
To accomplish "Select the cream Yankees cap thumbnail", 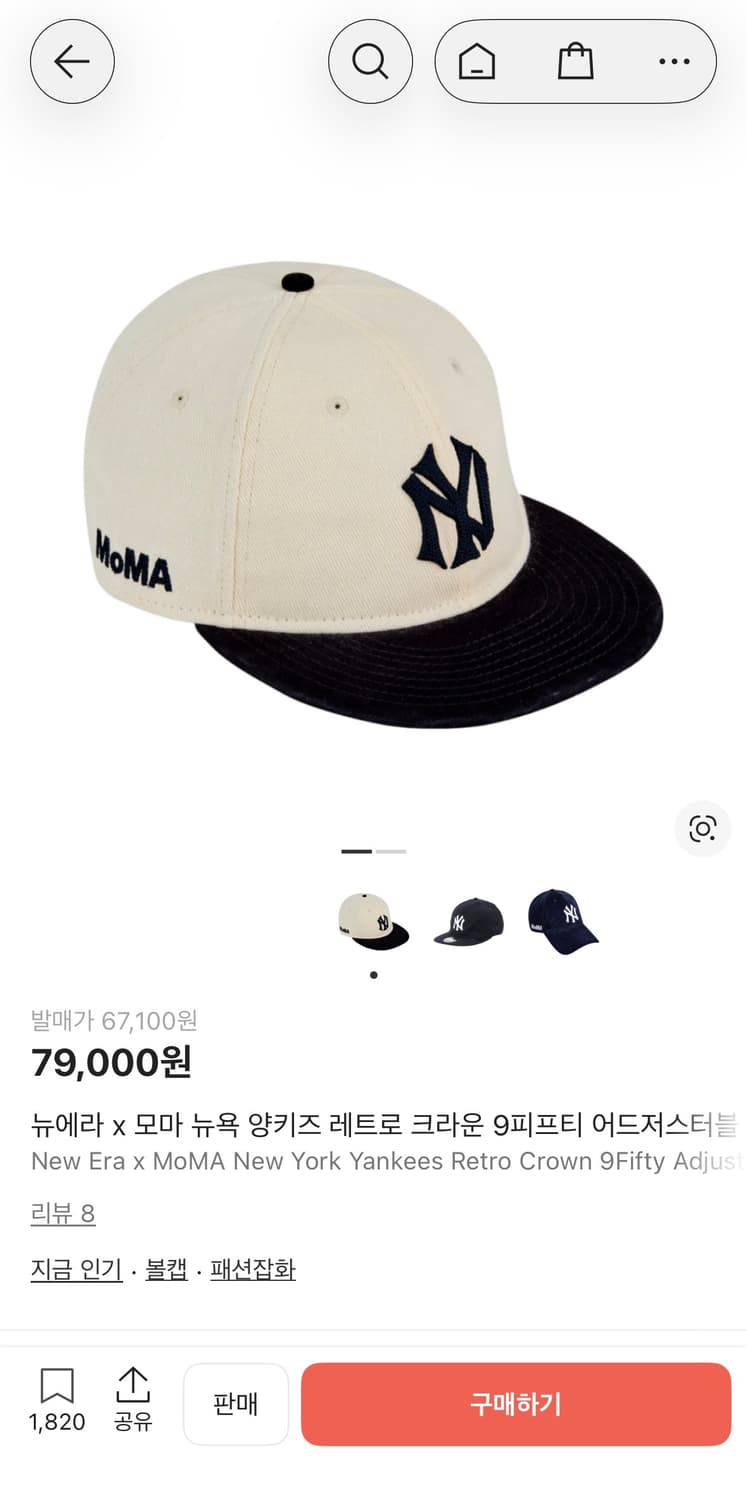I will point(373,920).
